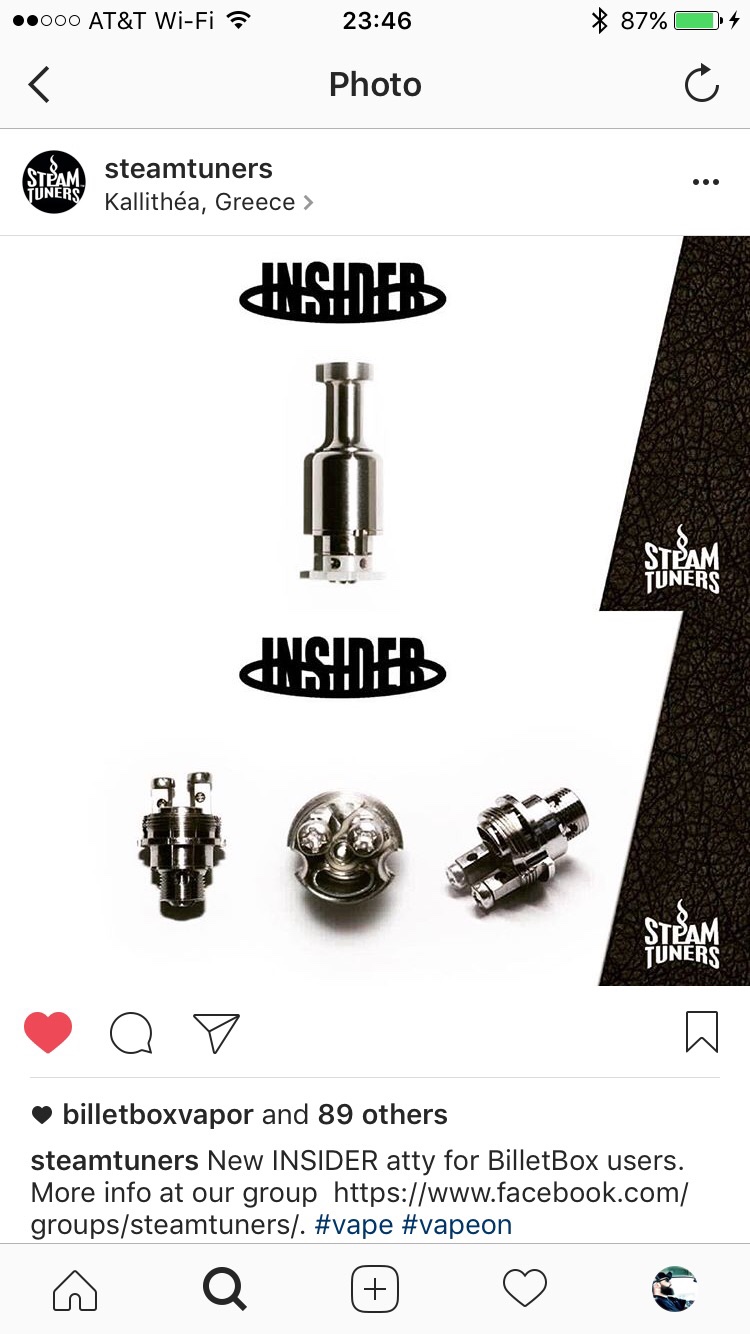Image resolution: width=750 pixels, height=1334 pixels.
Task: View the 89 others who liked
Action: pyautogui.click(x=382, y=1114)
